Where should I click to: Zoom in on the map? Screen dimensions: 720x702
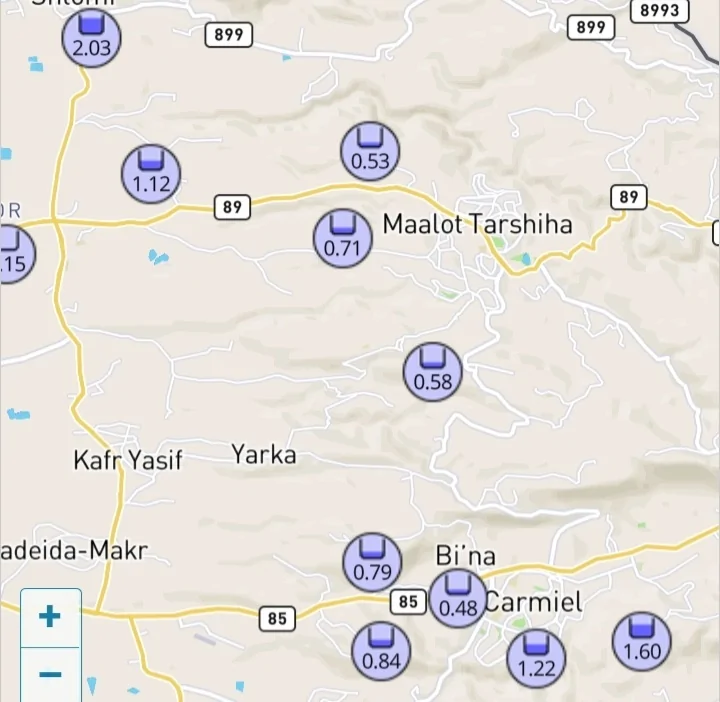pyautogui.click(x=50, y=616)
